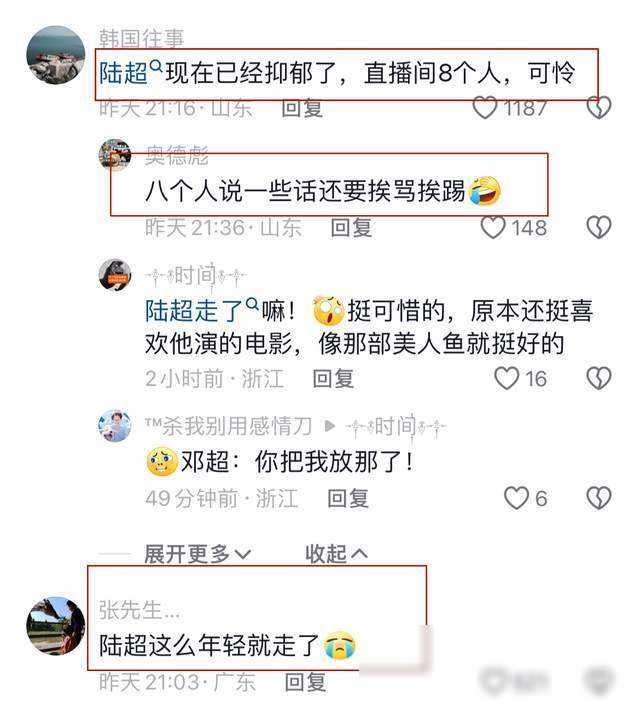Expand more replies with 展开更多

pos(197,553)
